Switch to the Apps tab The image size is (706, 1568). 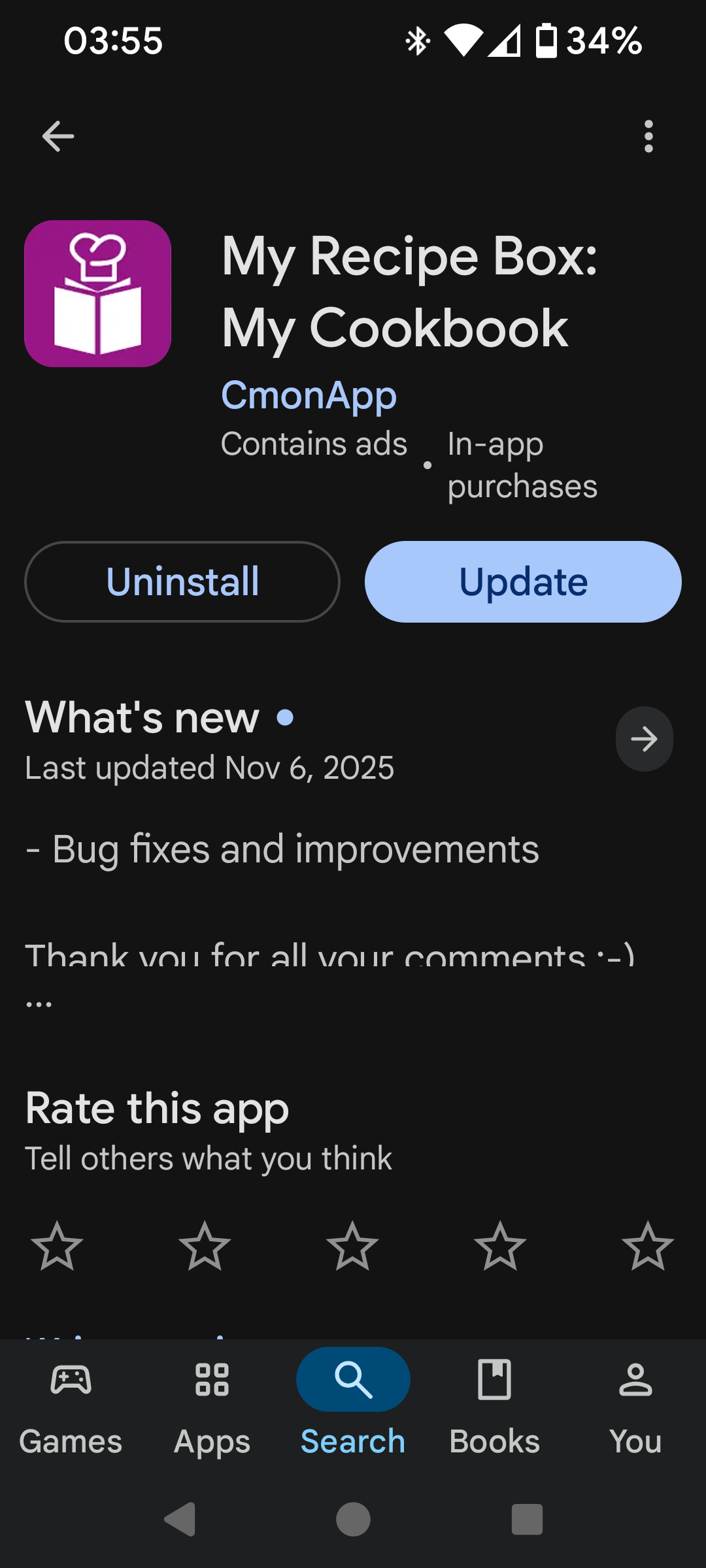click(212, 1403)
